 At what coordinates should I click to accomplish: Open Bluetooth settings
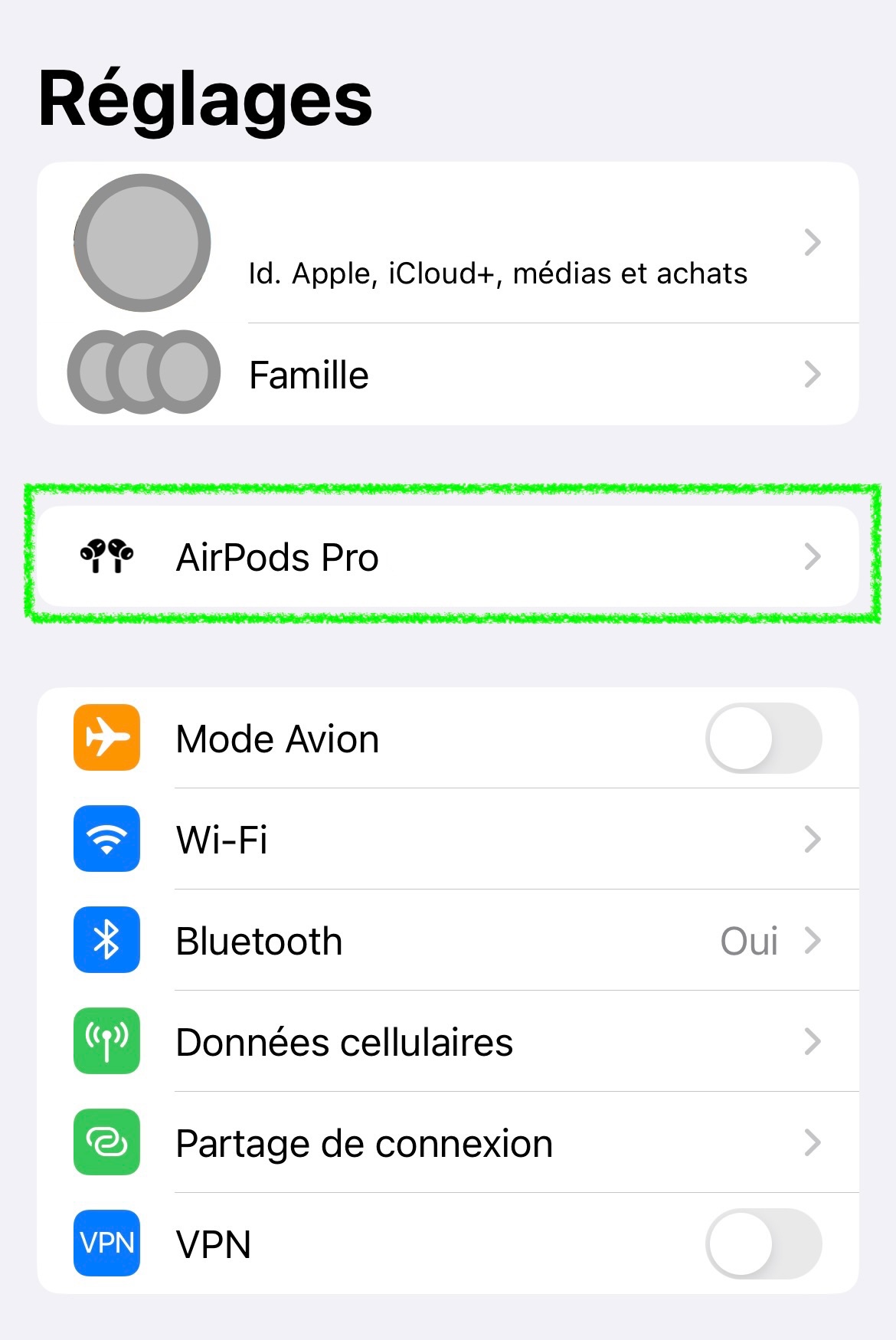459,941
